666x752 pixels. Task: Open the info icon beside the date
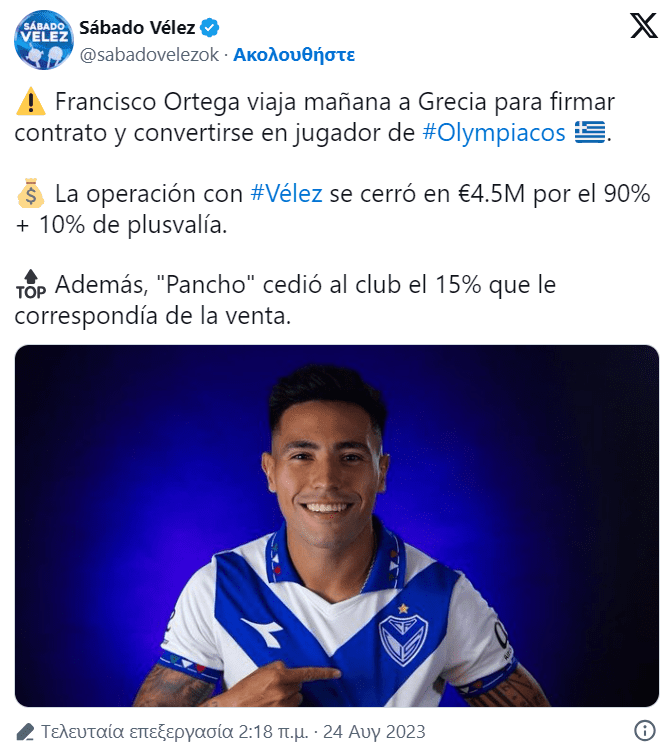644,730
